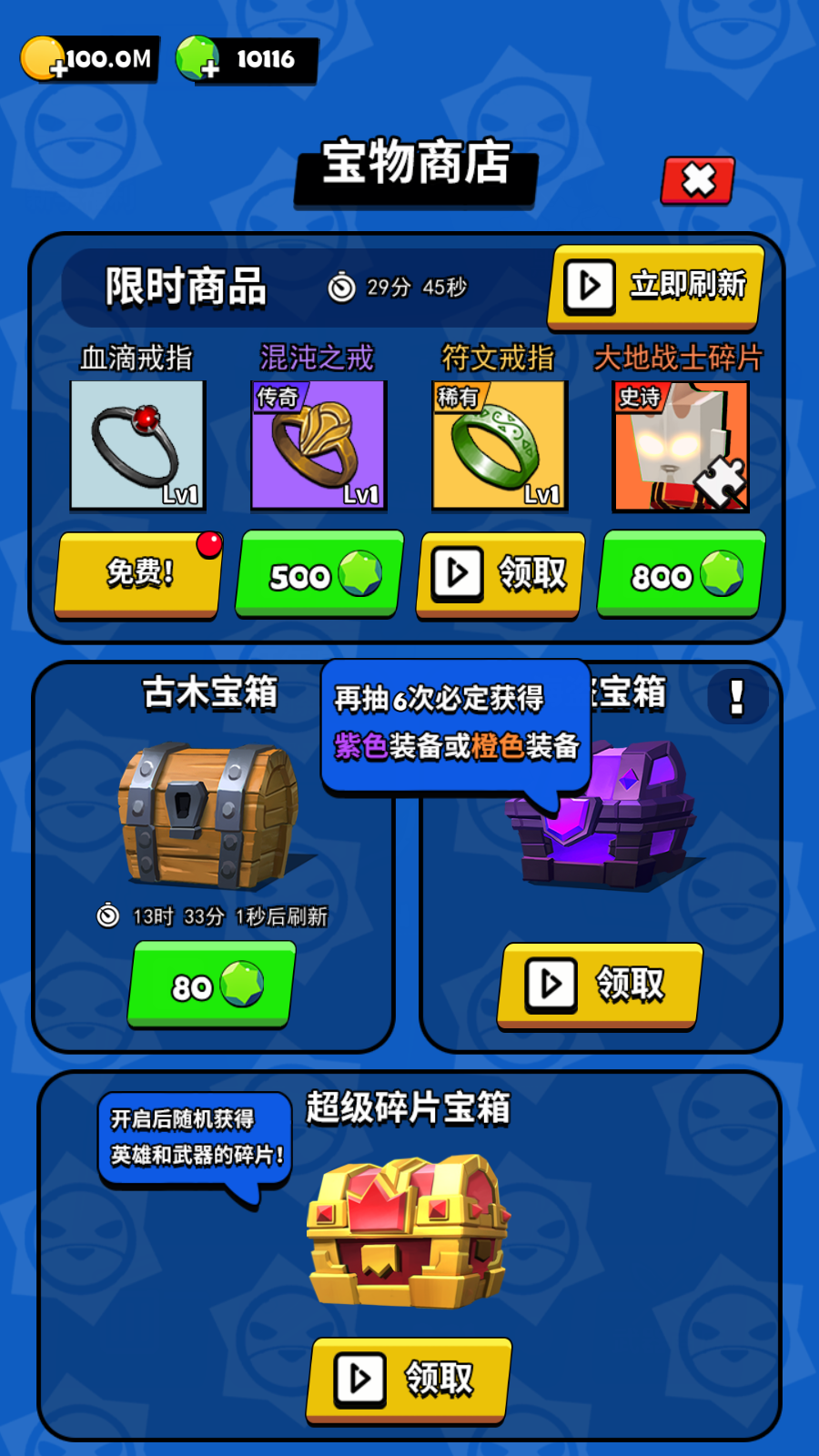Viewport: 819px width, 1456px height.
Task: Tap the play arrow on the bottom 领取 button
Action: [358, 1379]
